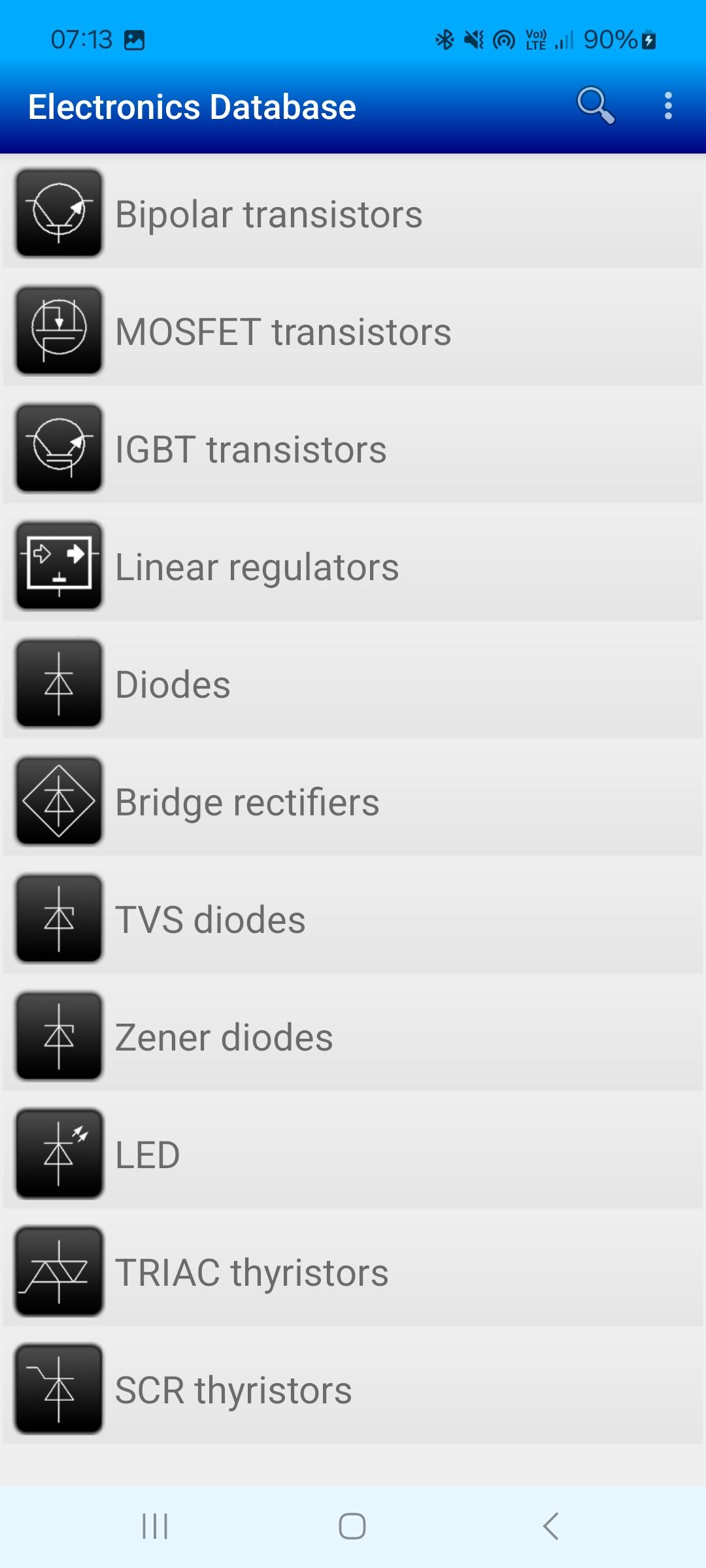Open the search magnifier icon

596,105
